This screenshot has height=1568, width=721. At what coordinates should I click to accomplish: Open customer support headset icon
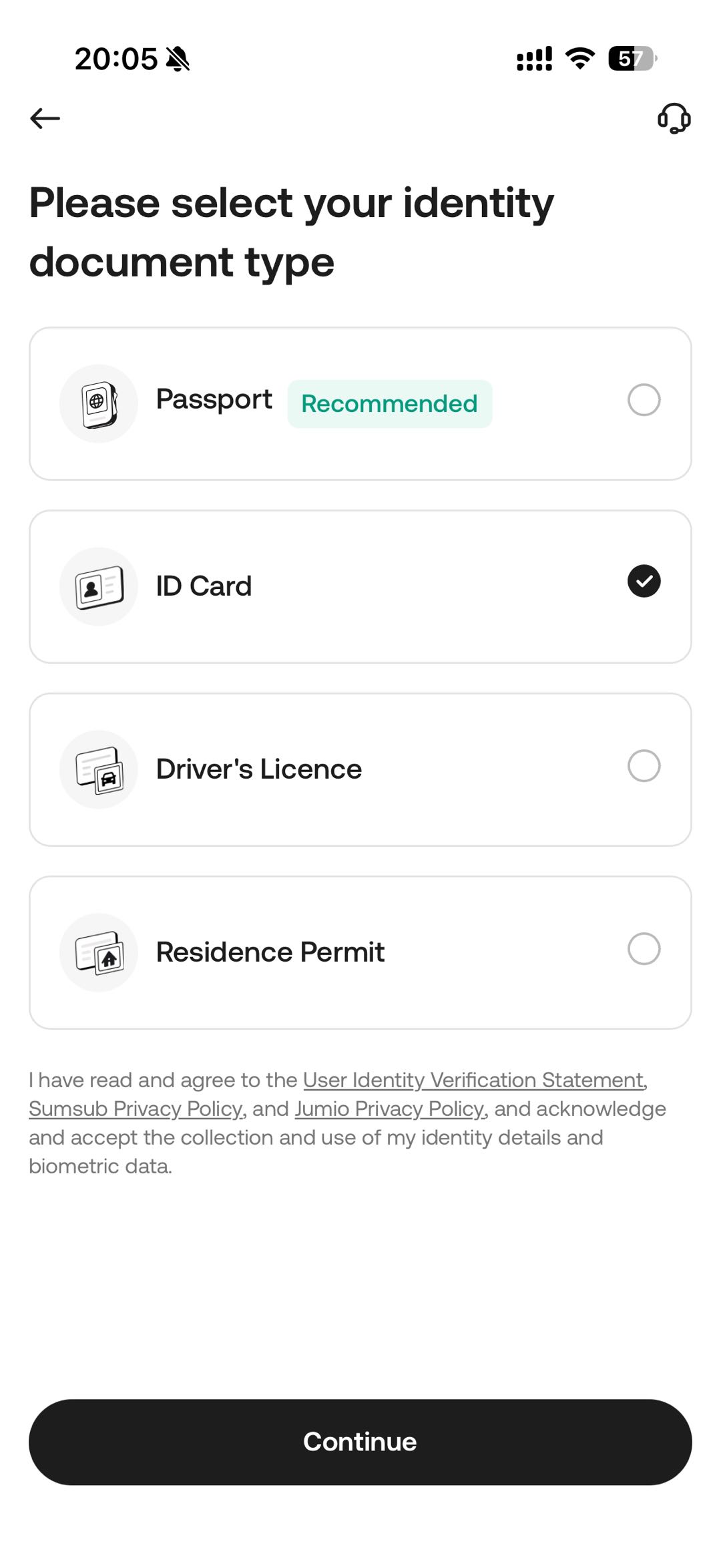674,118
